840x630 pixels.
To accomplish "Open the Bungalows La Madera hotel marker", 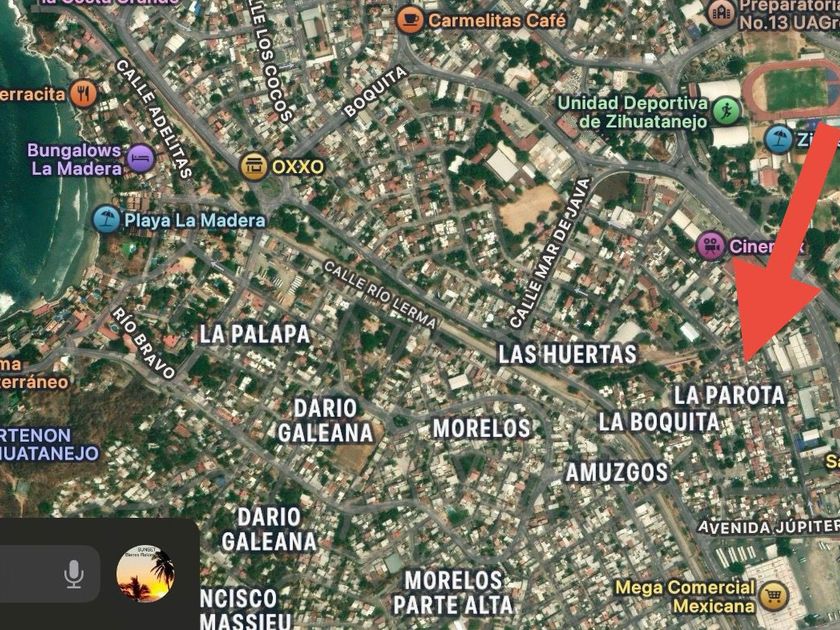I will pos(142,159).
